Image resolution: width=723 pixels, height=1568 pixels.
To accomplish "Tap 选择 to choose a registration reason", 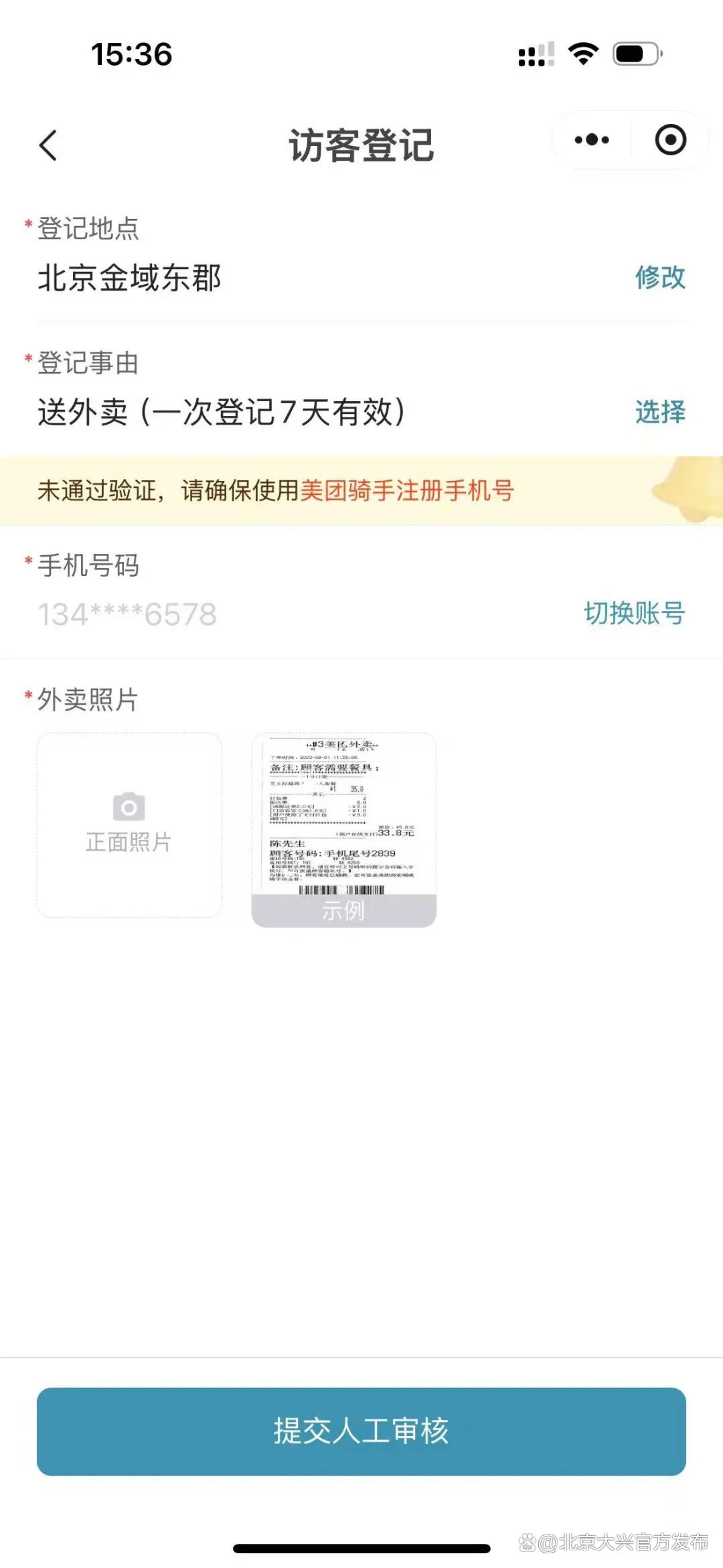I will coord(660,412).
